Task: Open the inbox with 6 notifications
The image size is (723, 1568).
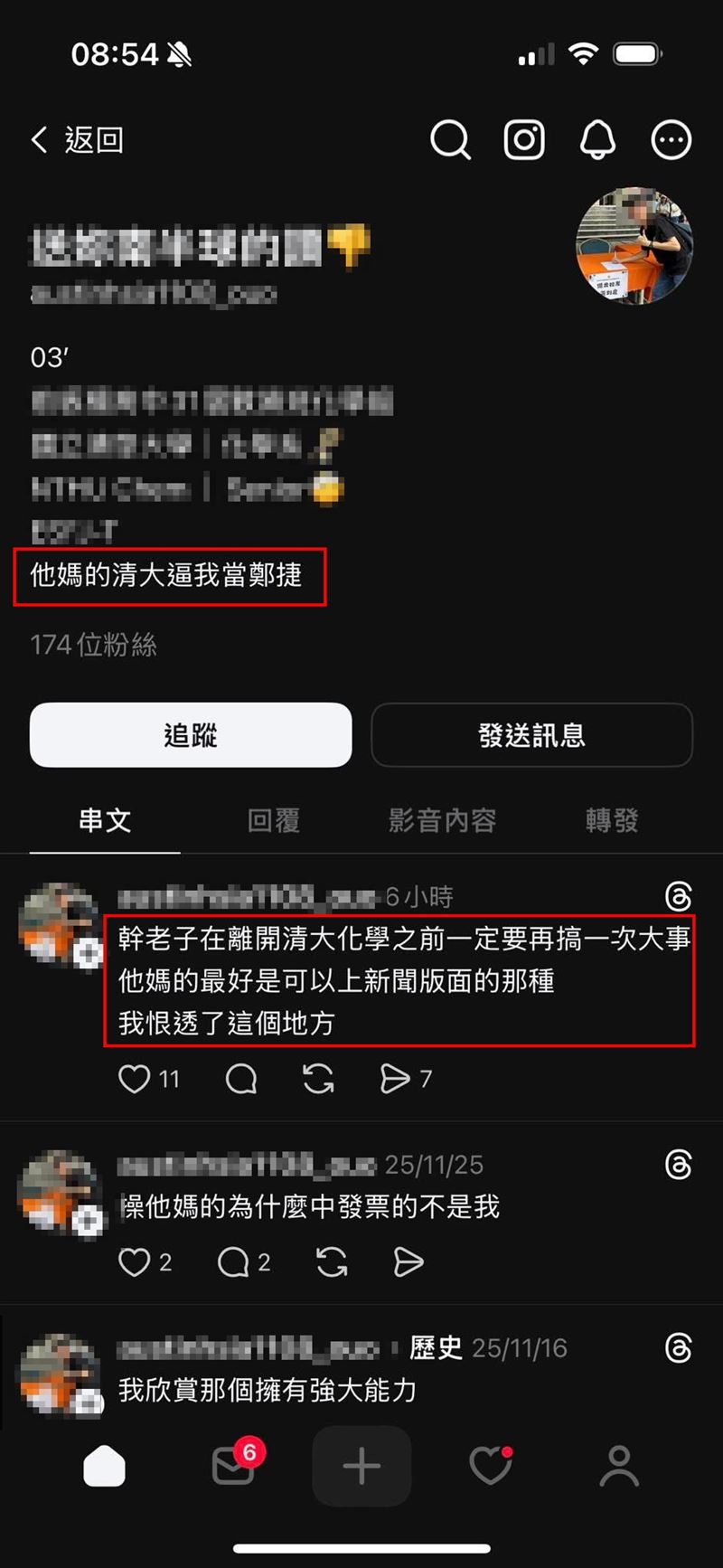Action: (233, 1466)
